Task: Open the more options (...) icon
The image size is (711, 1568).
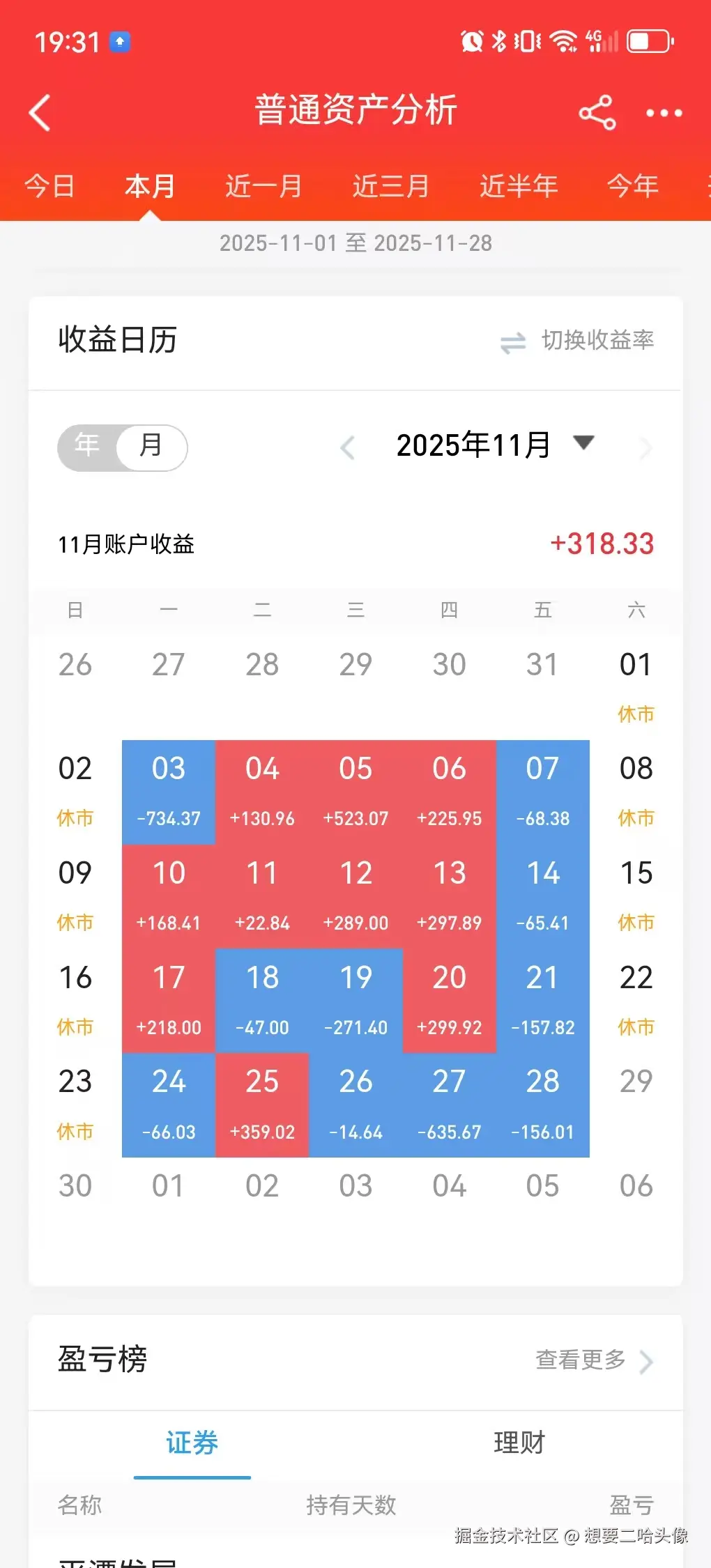Action: tap(664, 113)
